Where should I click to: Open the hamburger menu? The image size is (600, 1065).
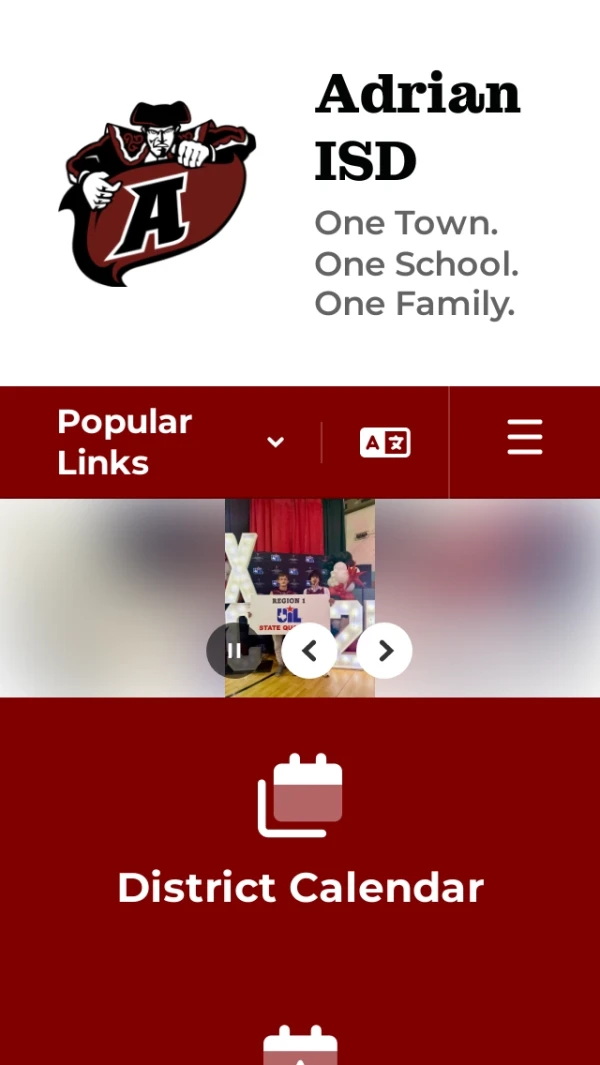click(x=524, y=438)
